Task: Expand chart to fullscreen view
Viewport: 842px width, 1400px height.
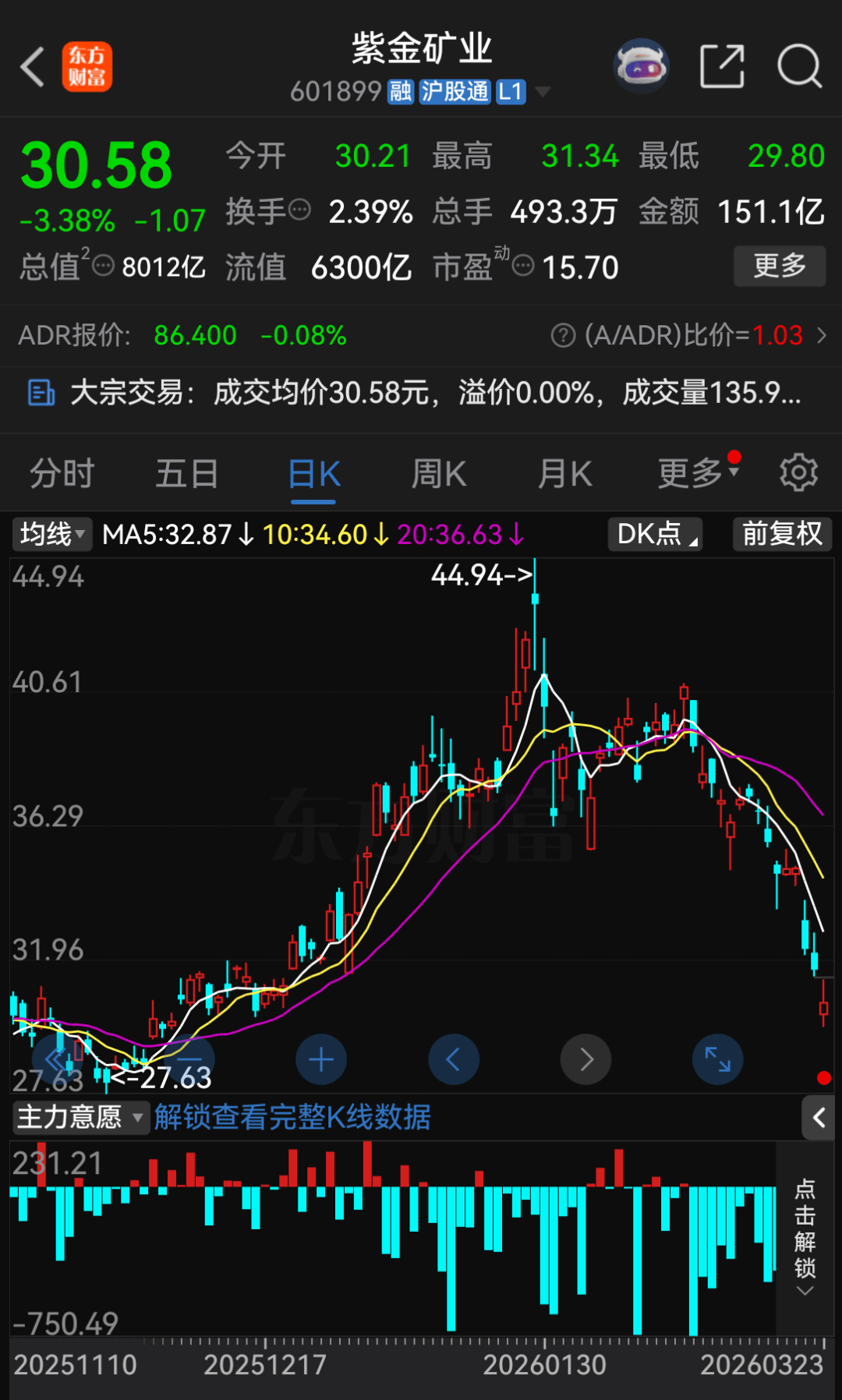Action: pyautogui.click(x=717, y=1059)
